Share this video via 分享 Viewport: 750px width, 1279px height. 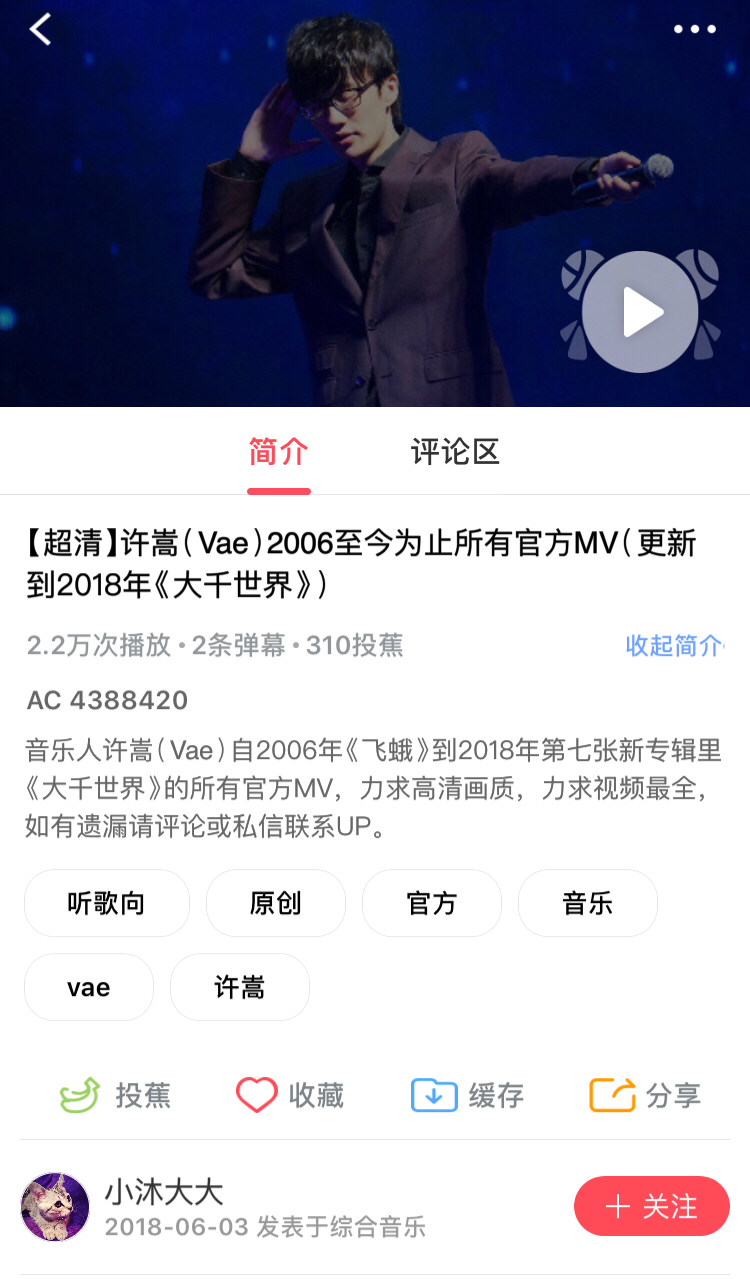click(x=645, y=1095)
